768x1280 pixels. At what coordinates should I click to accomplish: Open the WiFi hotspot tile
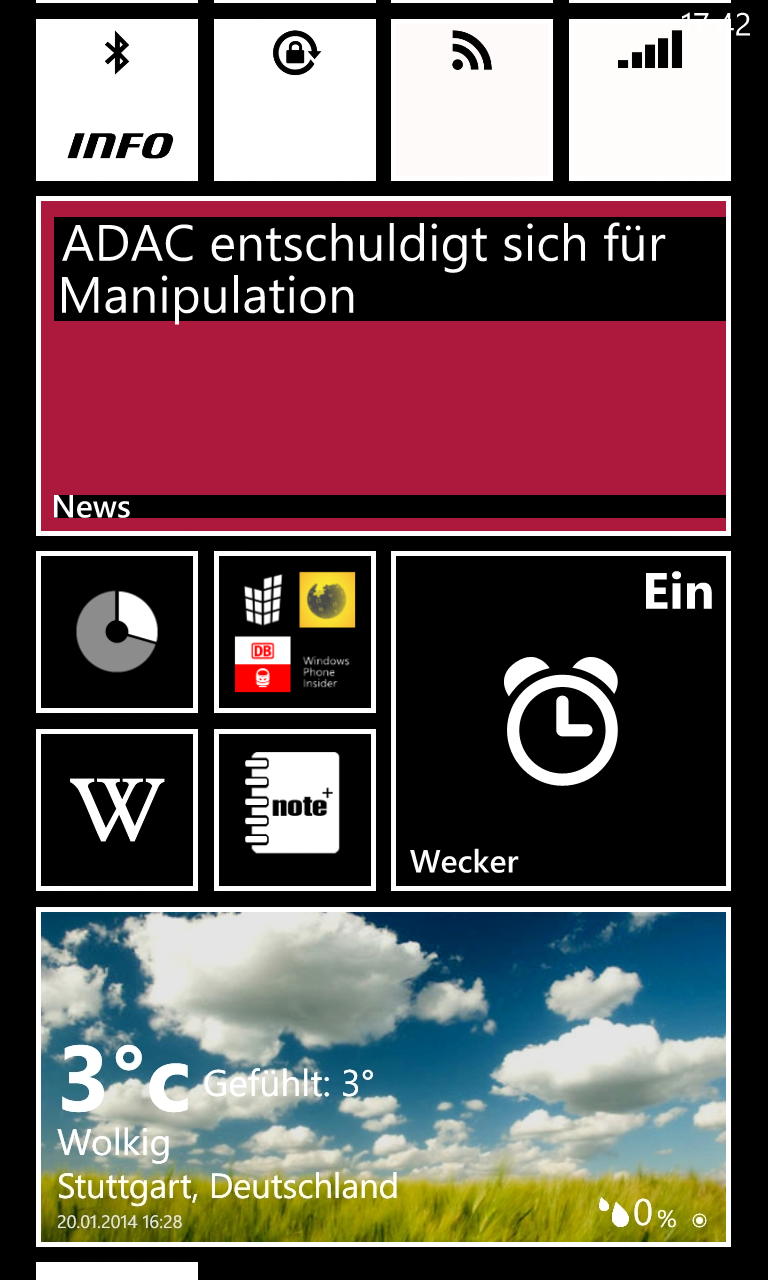pyautogui.click(x=472, y=100)
